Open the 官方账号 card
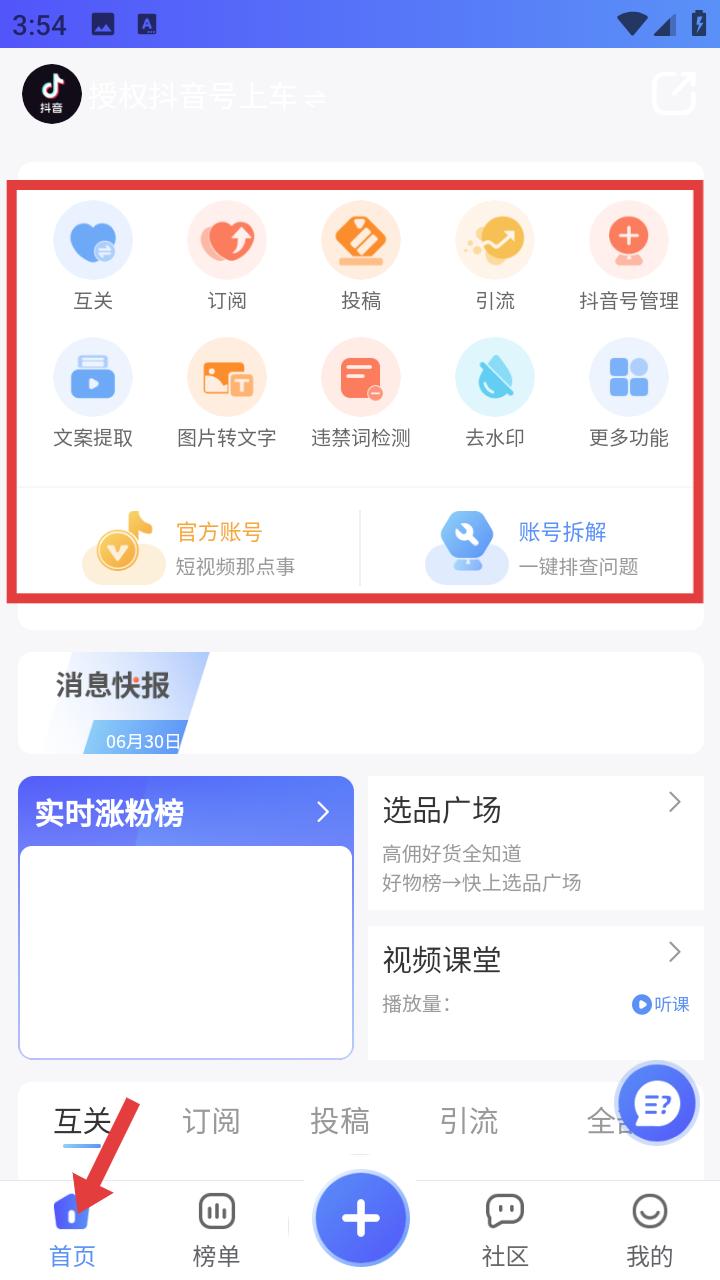 point(190,548)
